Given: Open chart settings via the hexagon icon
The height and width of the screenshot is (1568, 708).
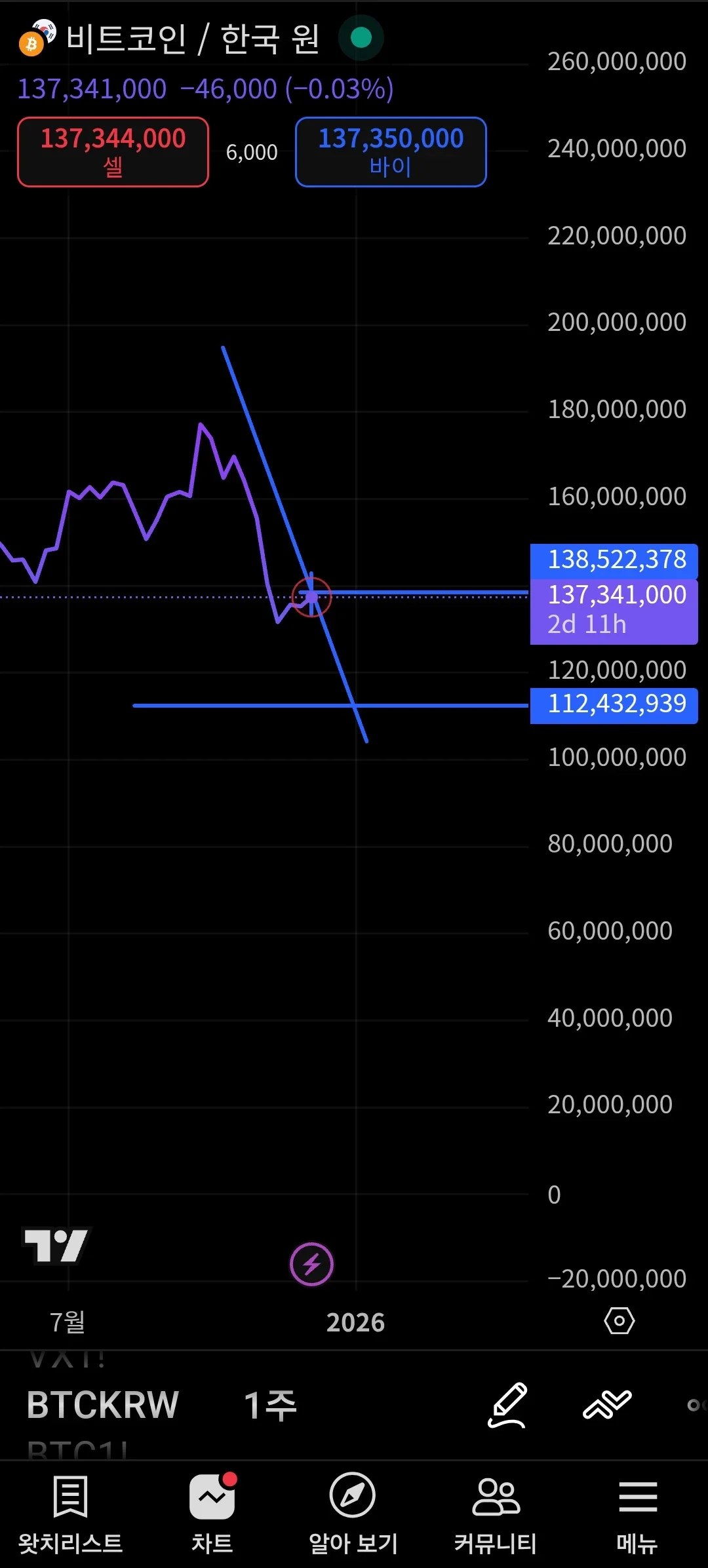Looking at the screenshot, I should click(619, 1320).
